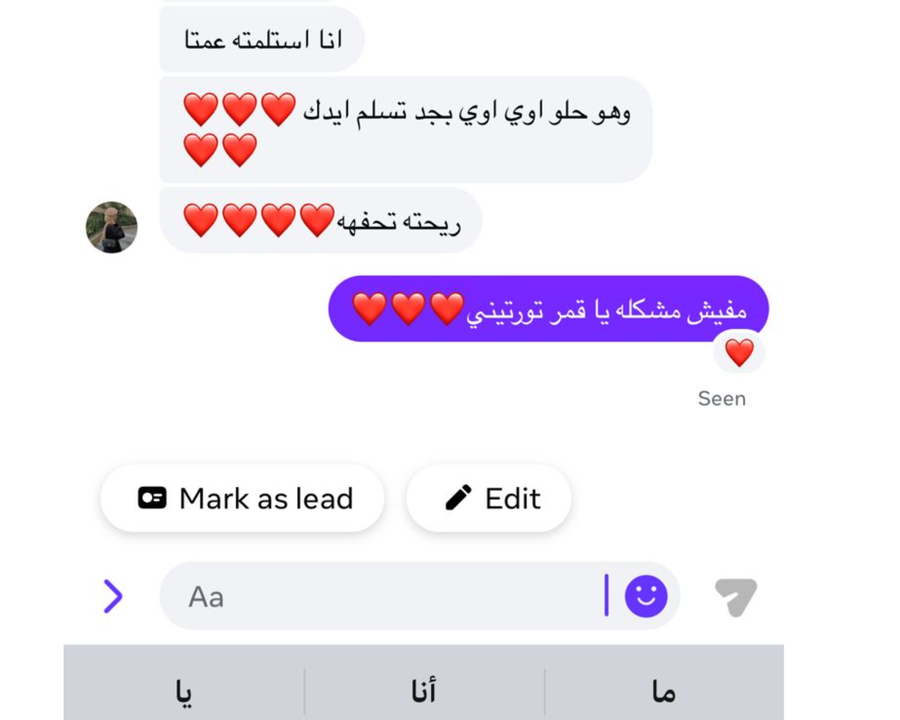
Task: View the heart reaction on the purple message
Action: [x=739, y=352]
